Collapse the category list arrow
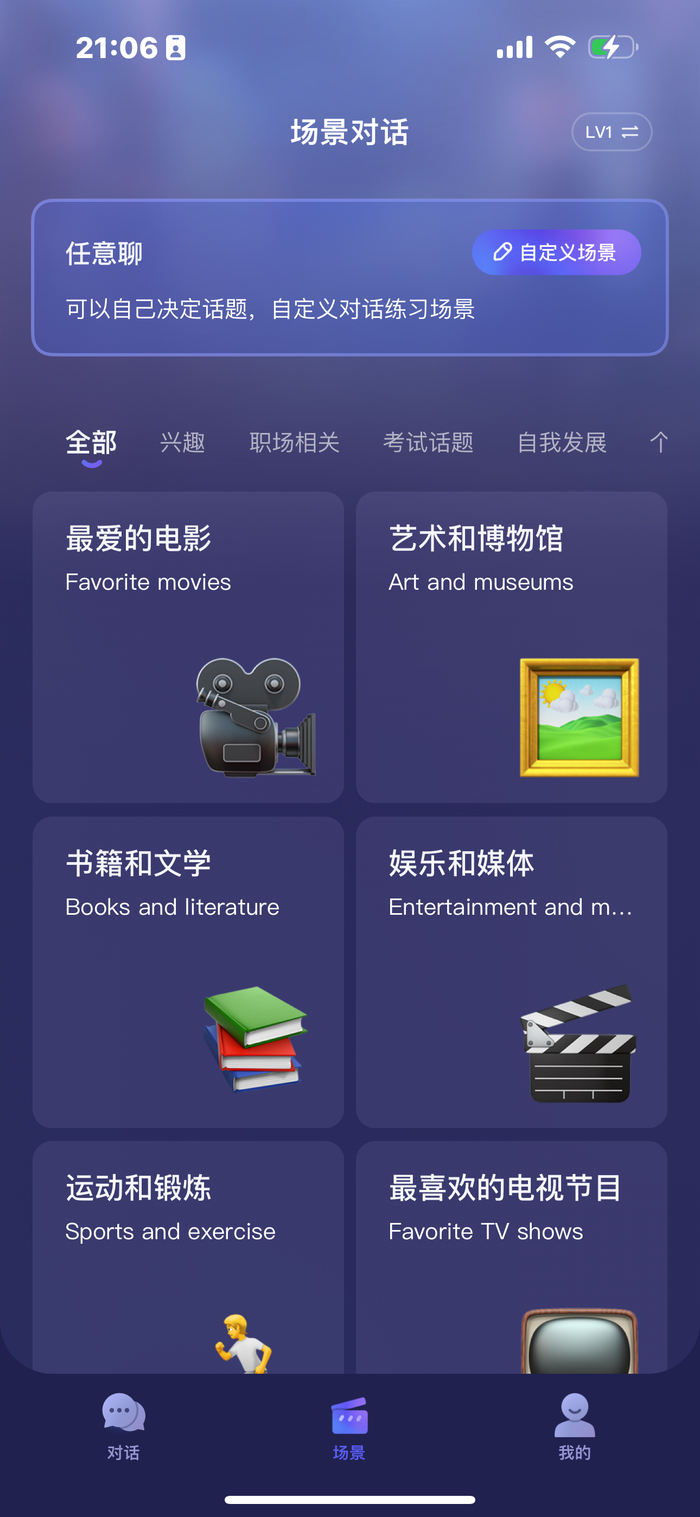700x1517 pixels. 658,443
